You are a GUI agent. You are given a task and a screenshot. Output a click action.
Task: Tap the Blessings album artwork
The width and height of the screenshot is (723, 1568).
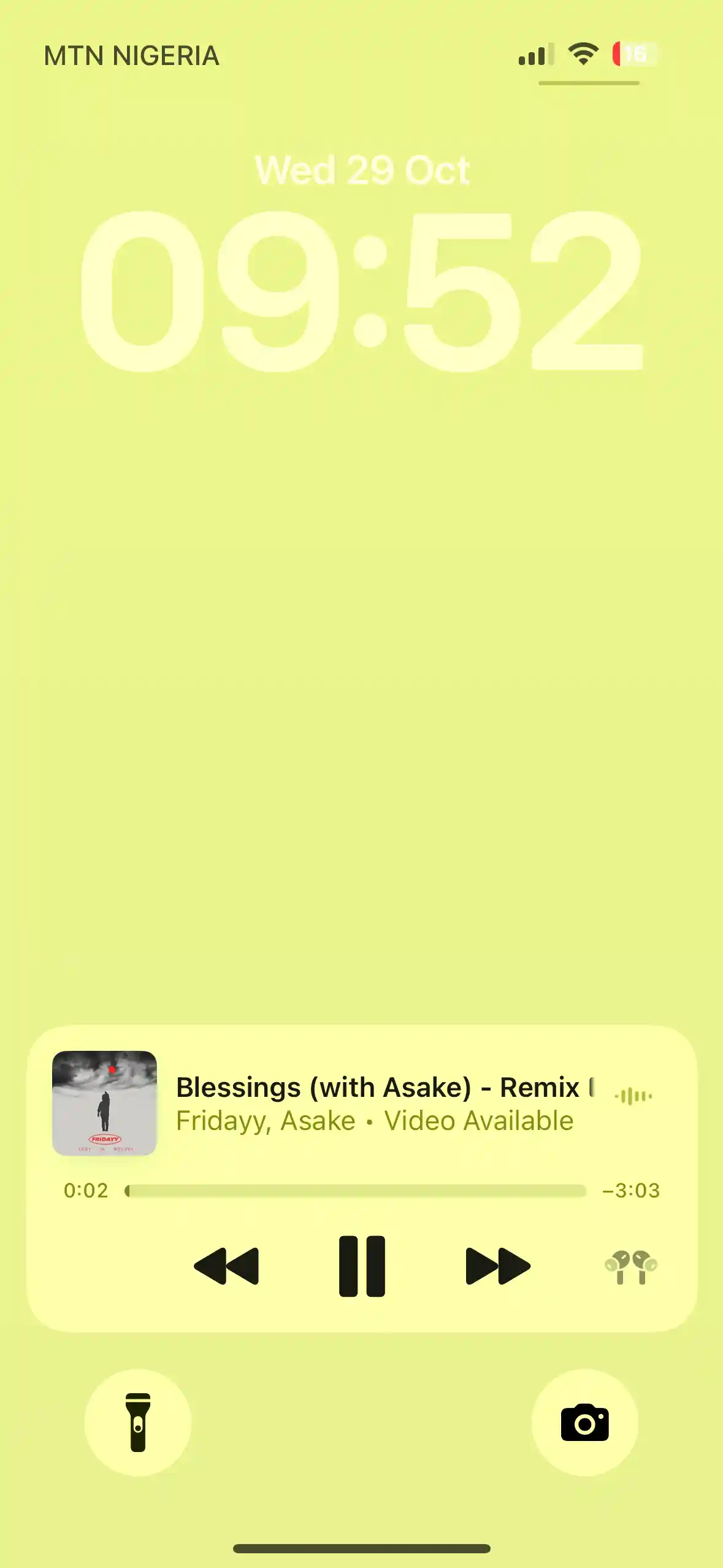105,1103
